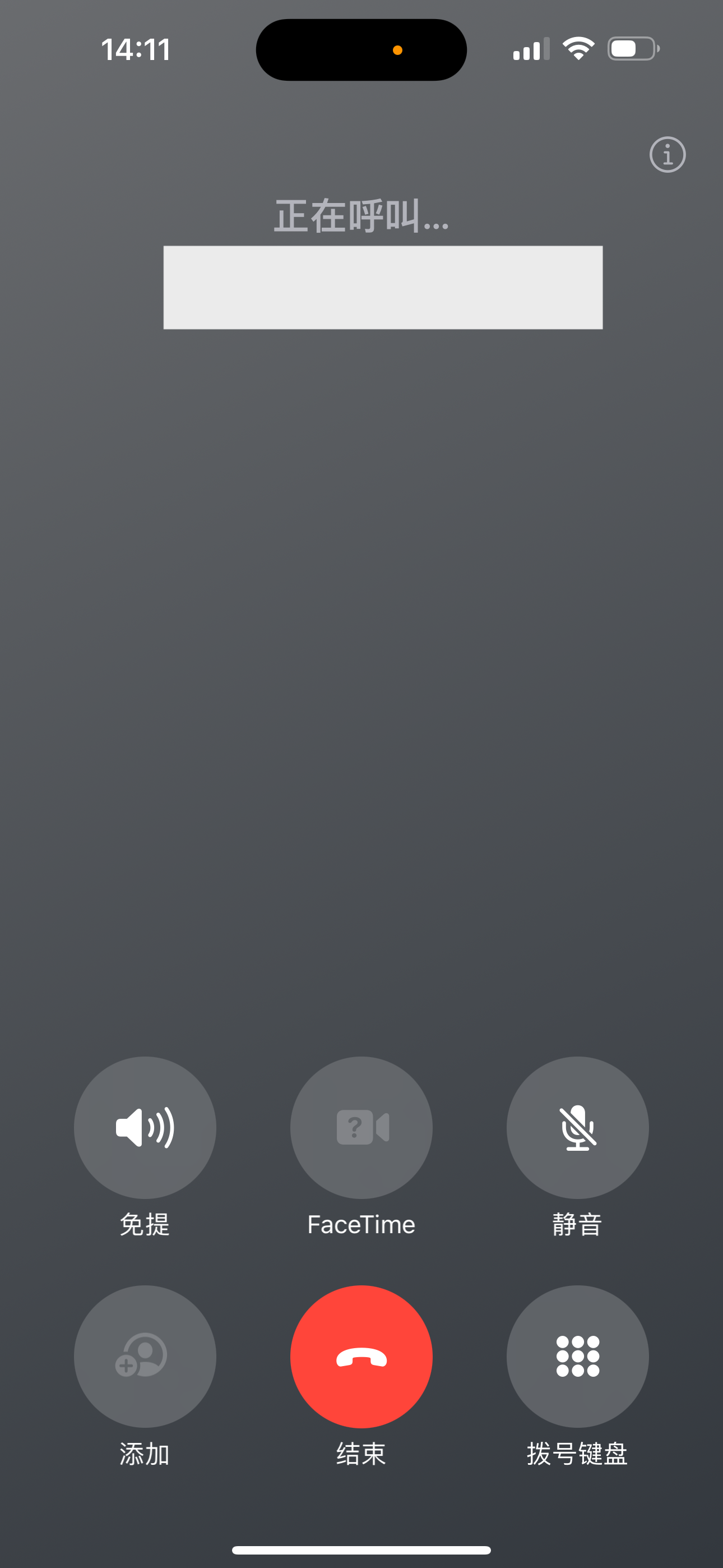723x1568 pixels.
Task: Open the dial keypad (拨号键盘)
Action: tap(577, 1356)
